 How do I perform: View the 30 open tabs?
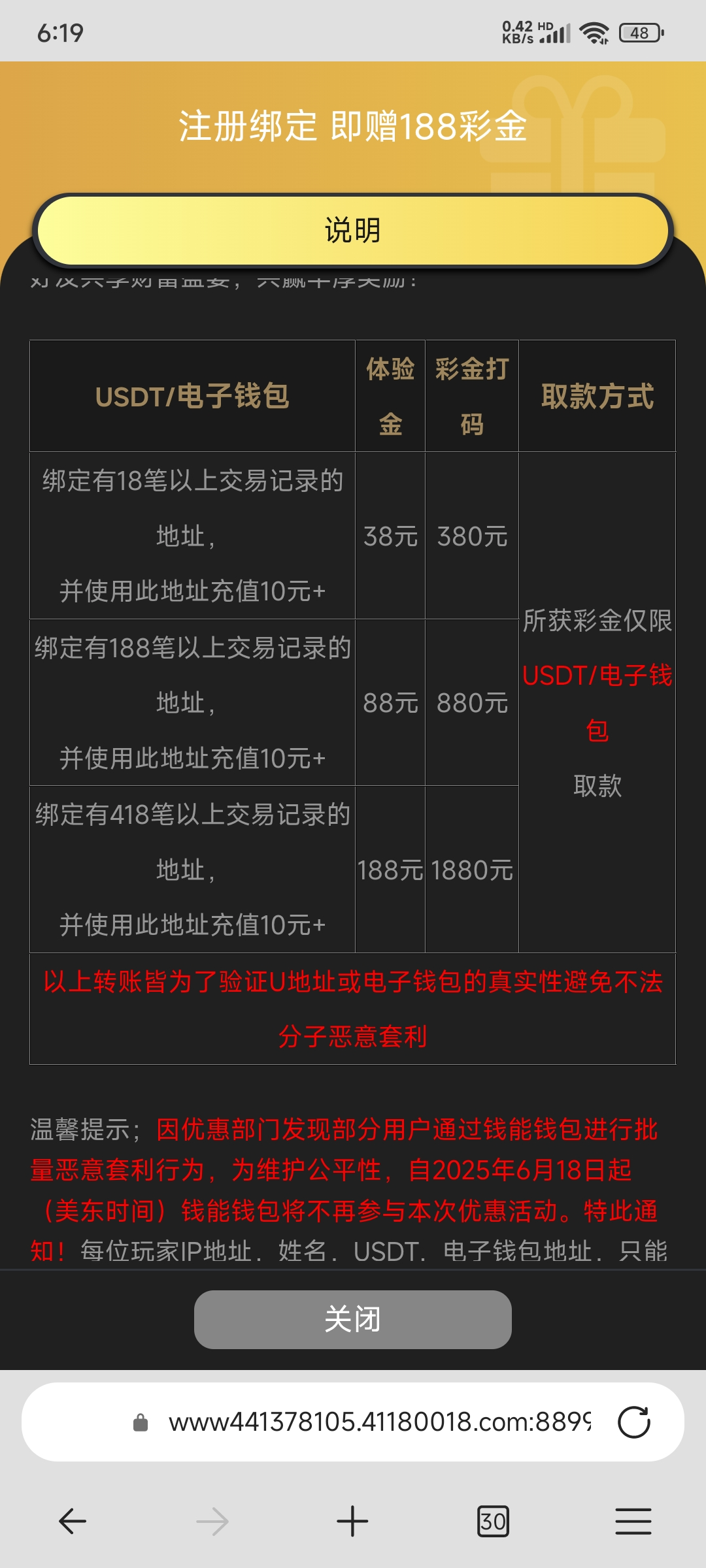pyautogui.click(x=493, y=1522)
